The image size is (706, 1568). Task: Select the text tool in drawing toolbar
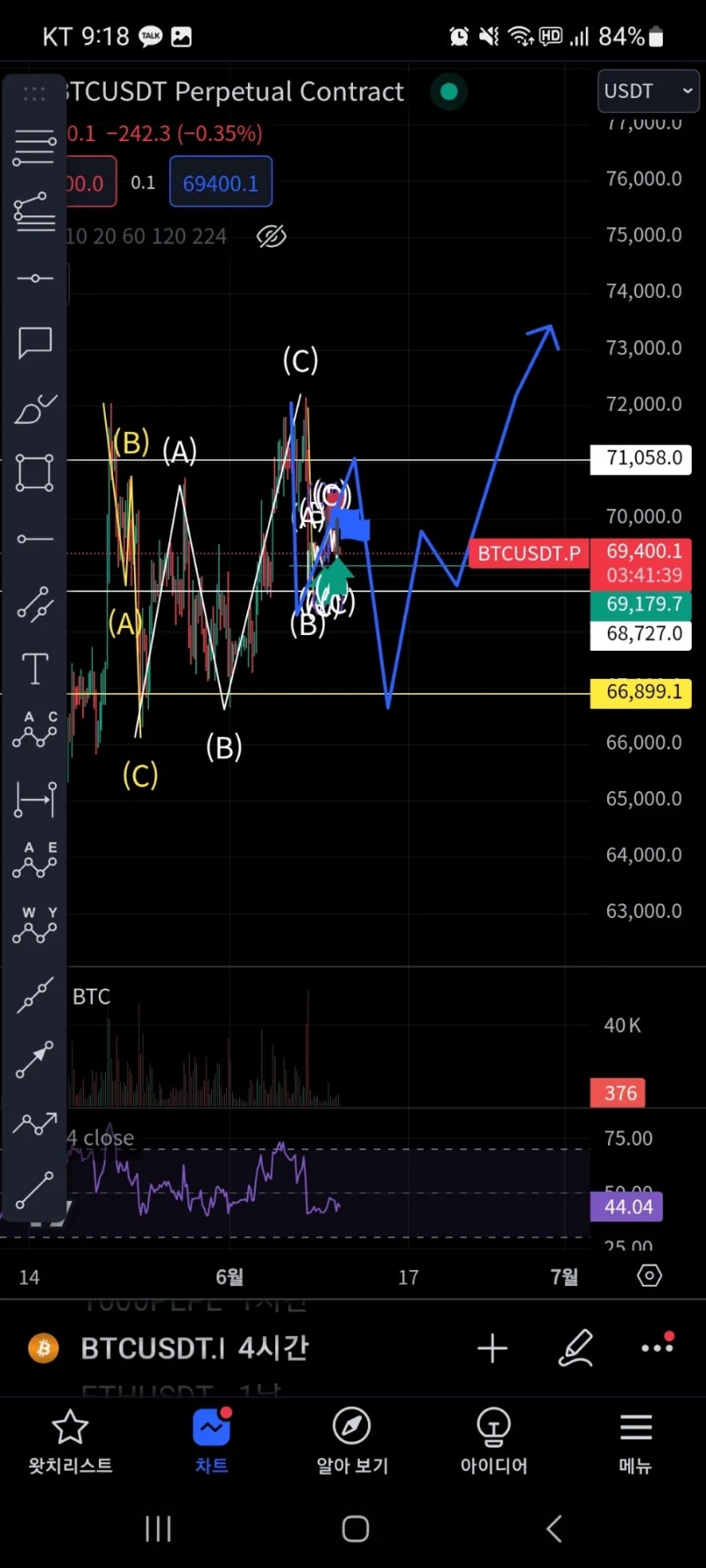(x=34, y=669)
